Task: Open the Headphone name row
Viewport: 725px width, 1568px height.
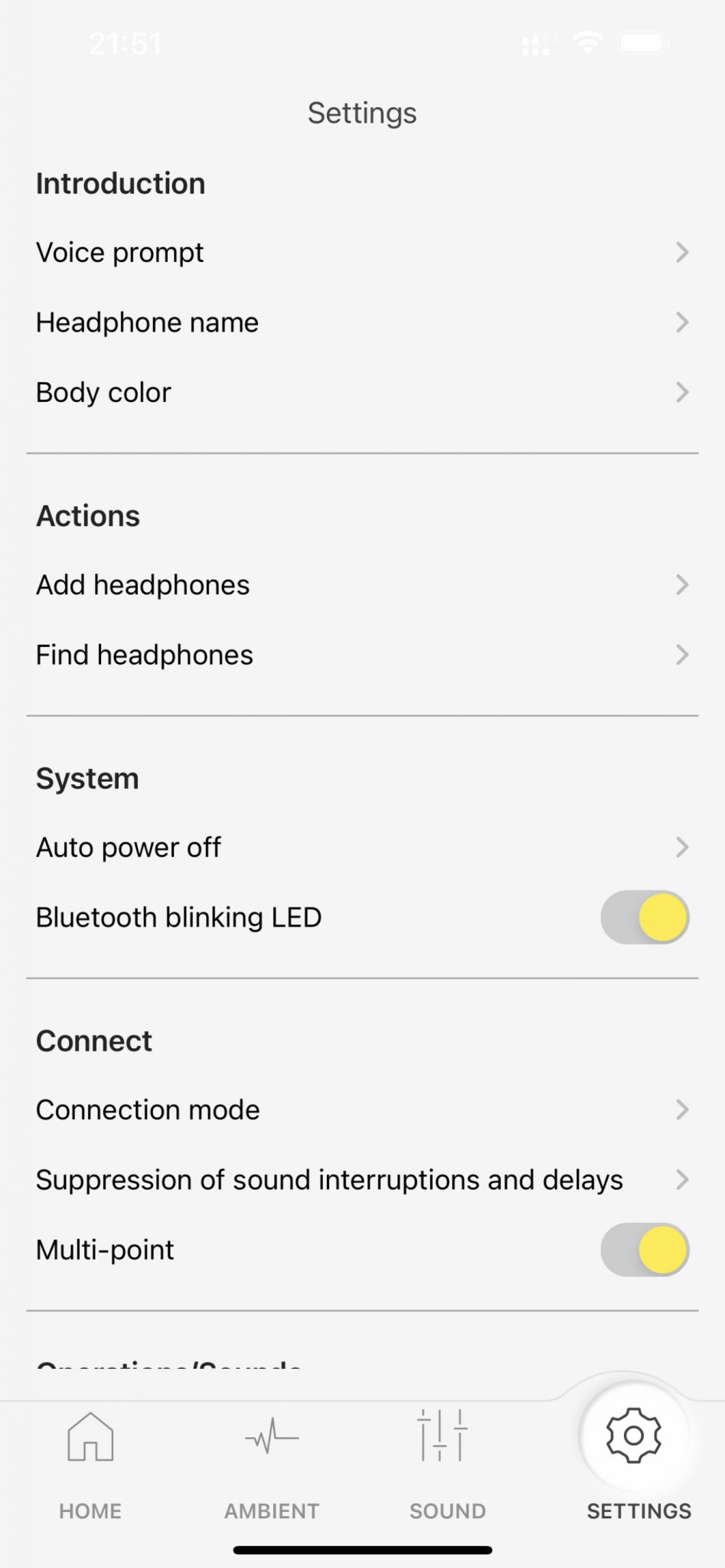Action: tap(362, 322)
